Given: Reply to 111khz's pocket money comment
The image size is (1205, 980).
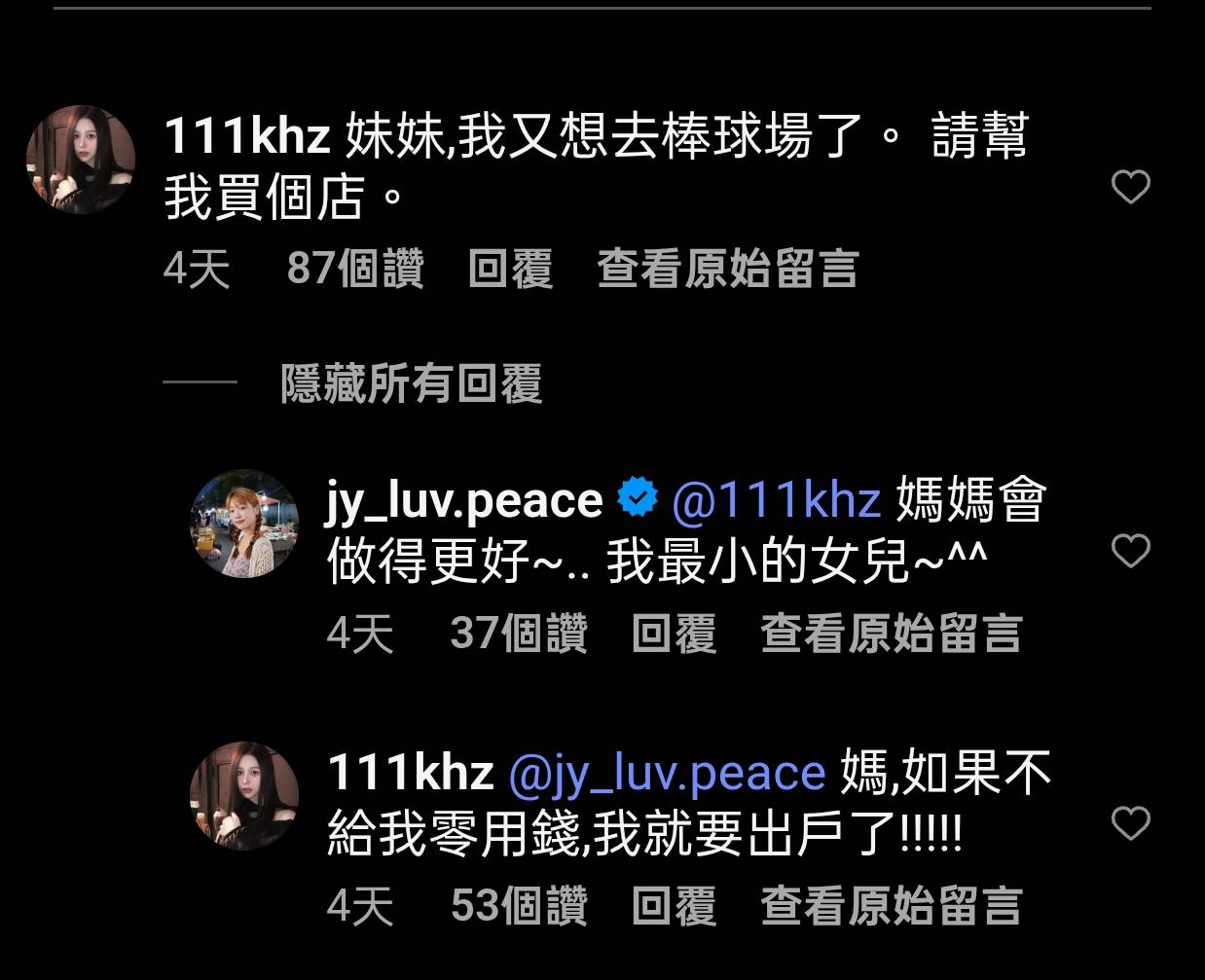Looking at the screenshot, I should (674, 906).
